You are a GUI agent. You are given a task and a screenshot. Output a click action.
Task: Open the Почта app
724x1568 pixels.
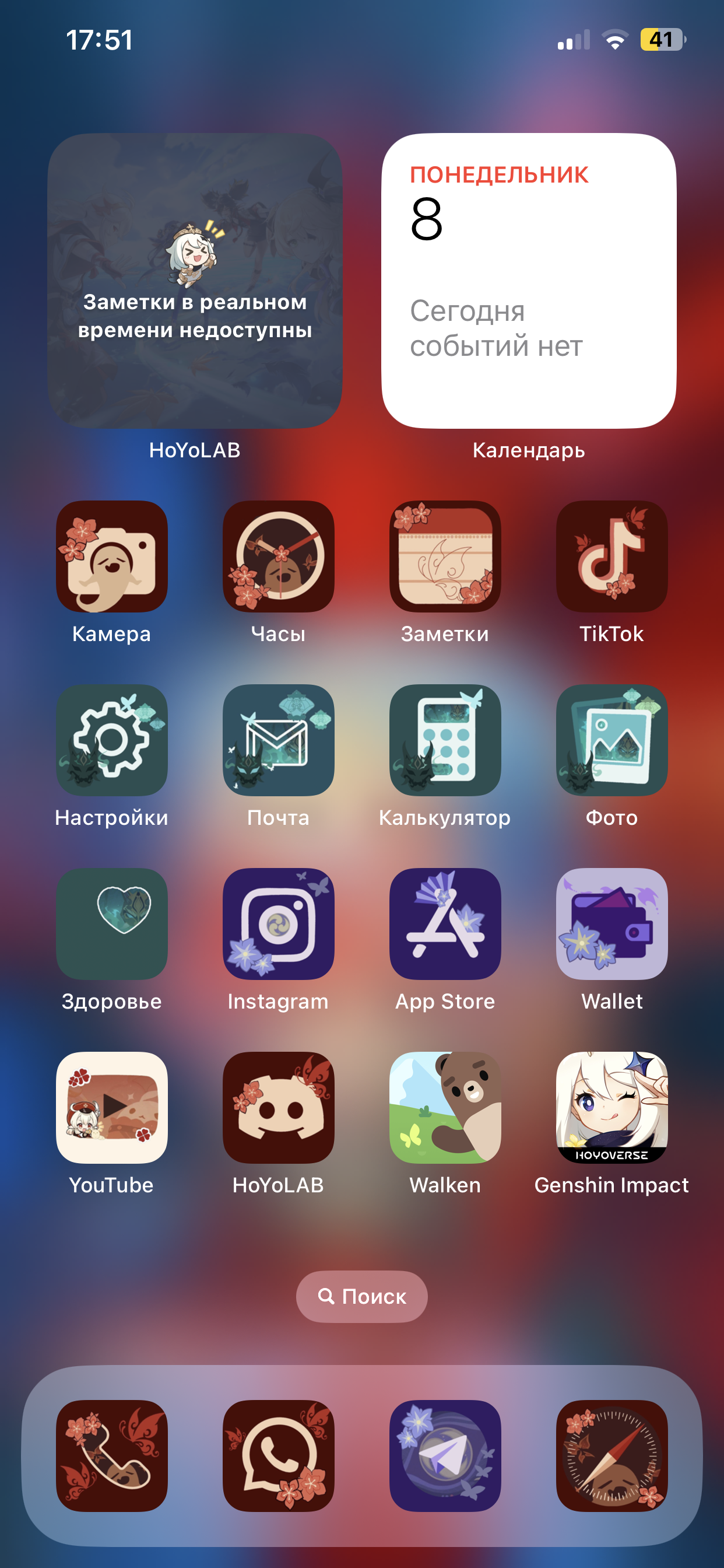pyautogui.click(x=278, y=740)
